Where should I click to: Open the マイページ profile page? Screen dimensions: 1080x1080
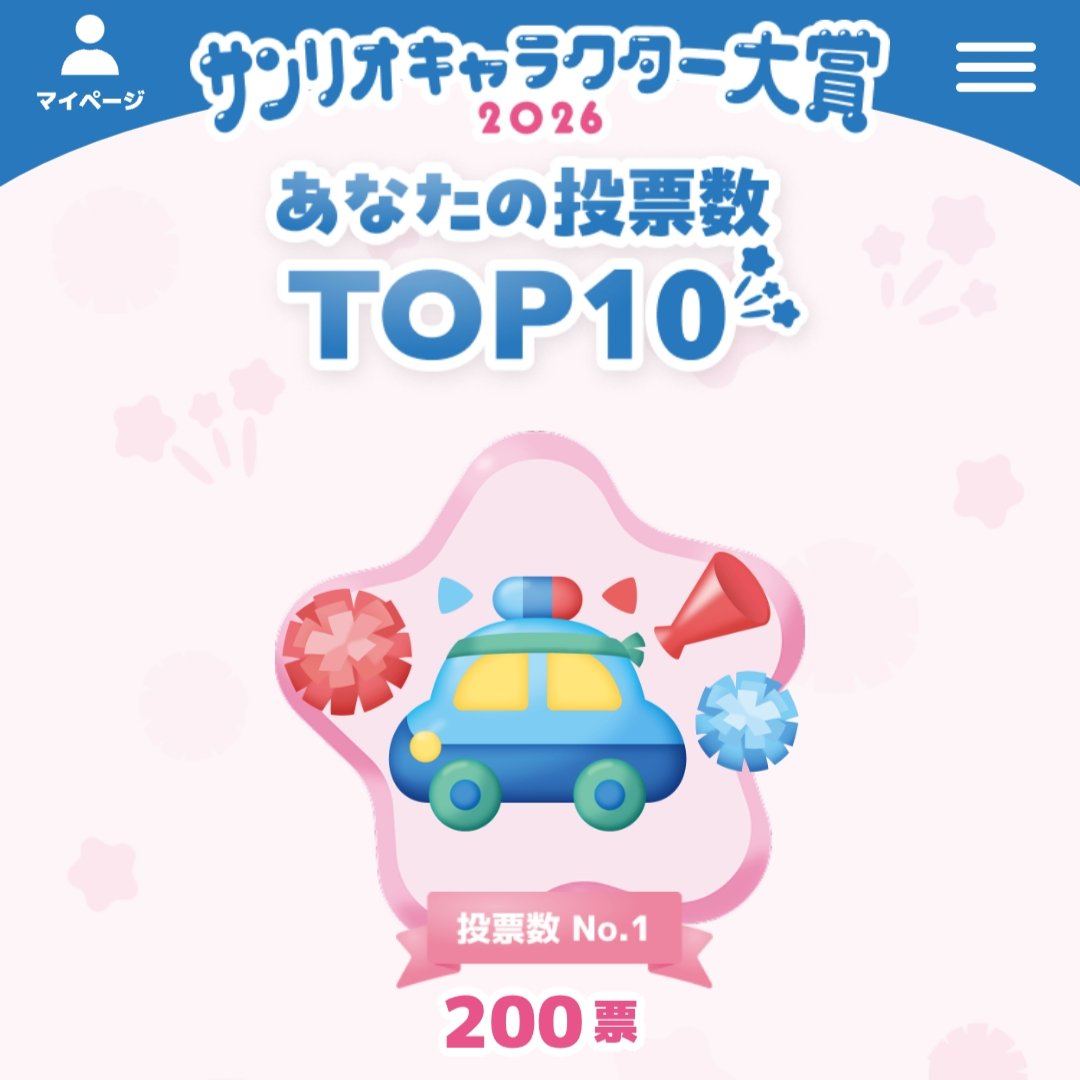click(x=90, y=63)
